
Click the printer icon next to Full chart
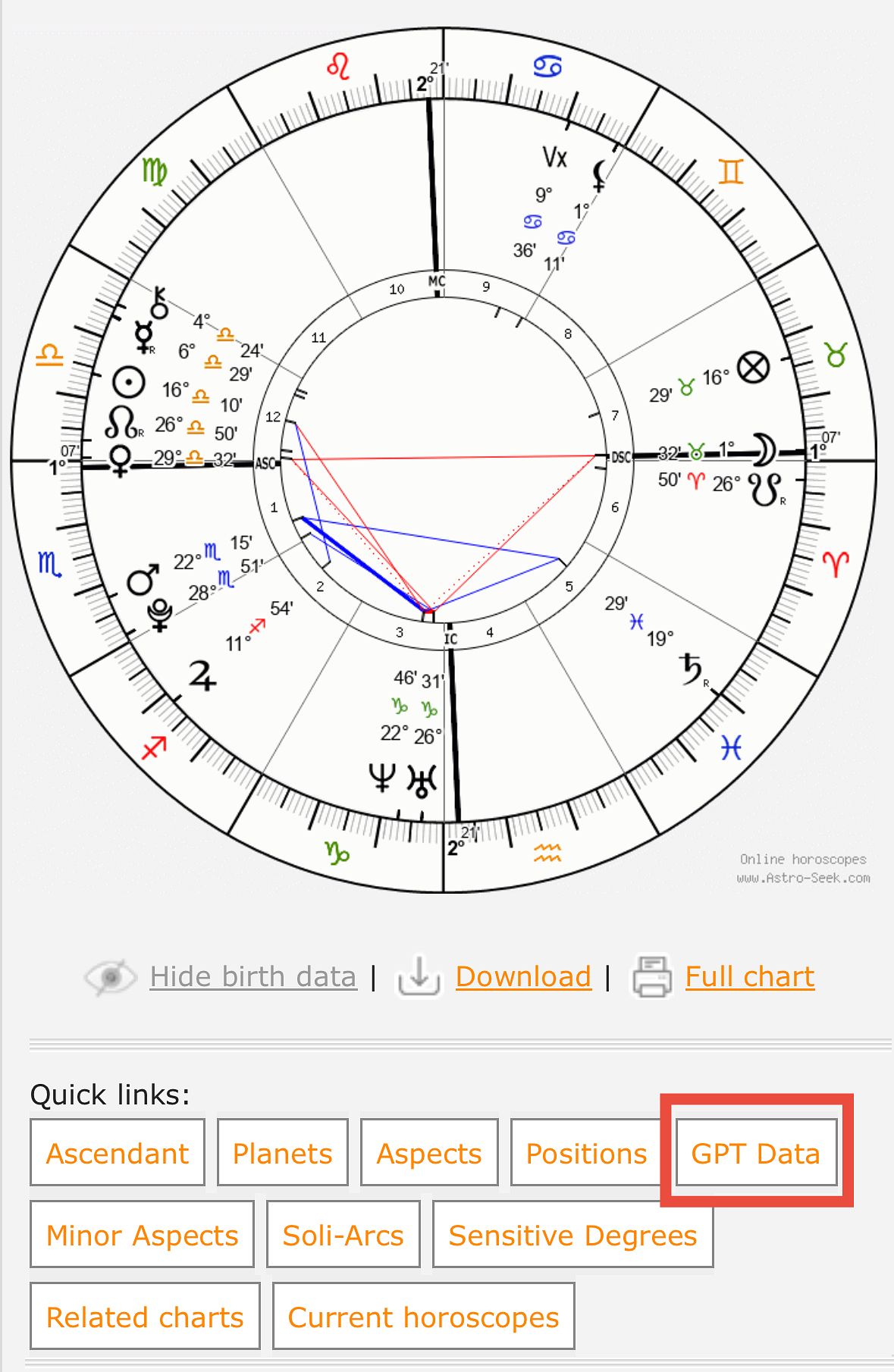pyautogui.click(x=651, y=977)
